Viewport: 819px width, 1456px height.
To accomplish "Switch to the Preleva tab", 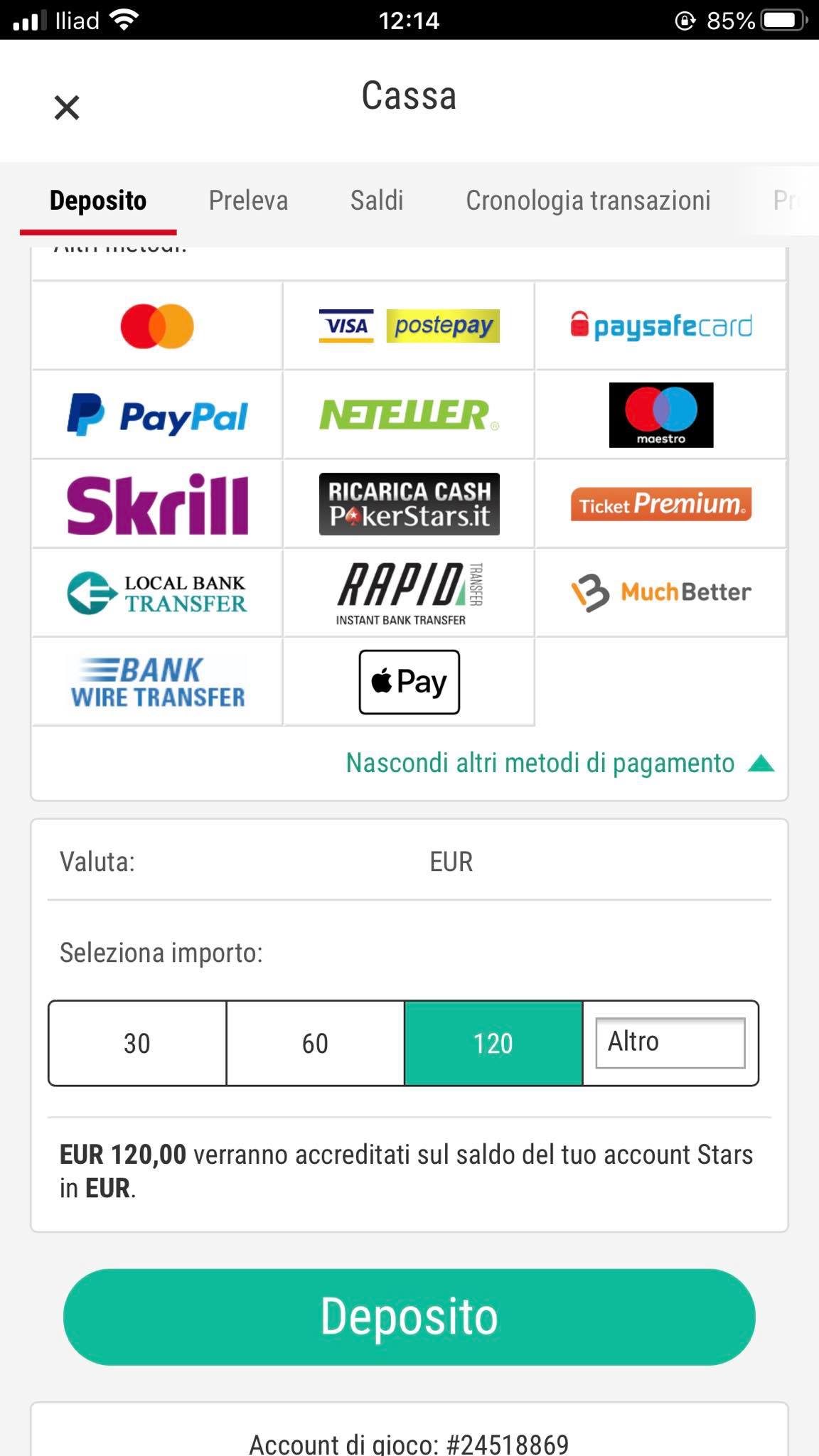I will pos(248,200).
